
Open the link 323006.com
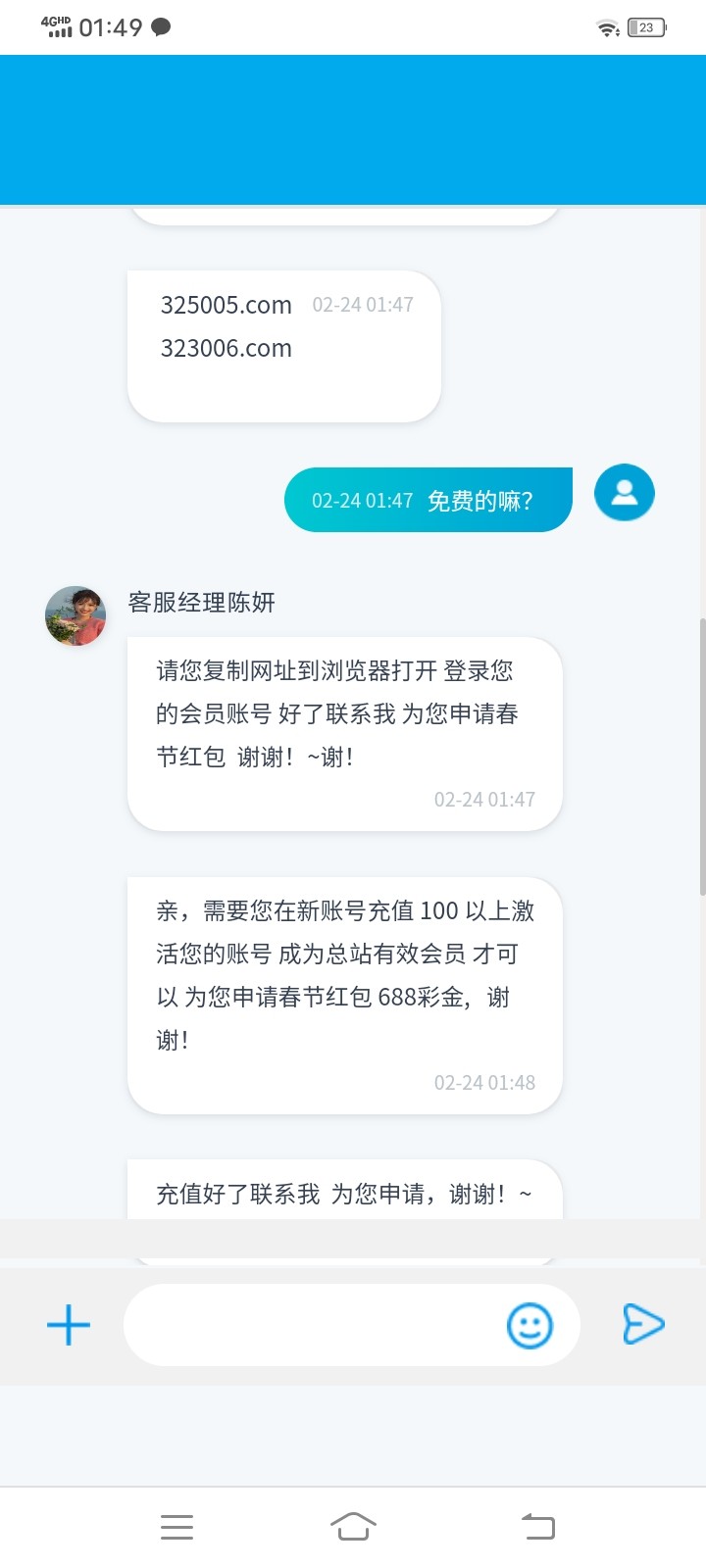[226, 348]
